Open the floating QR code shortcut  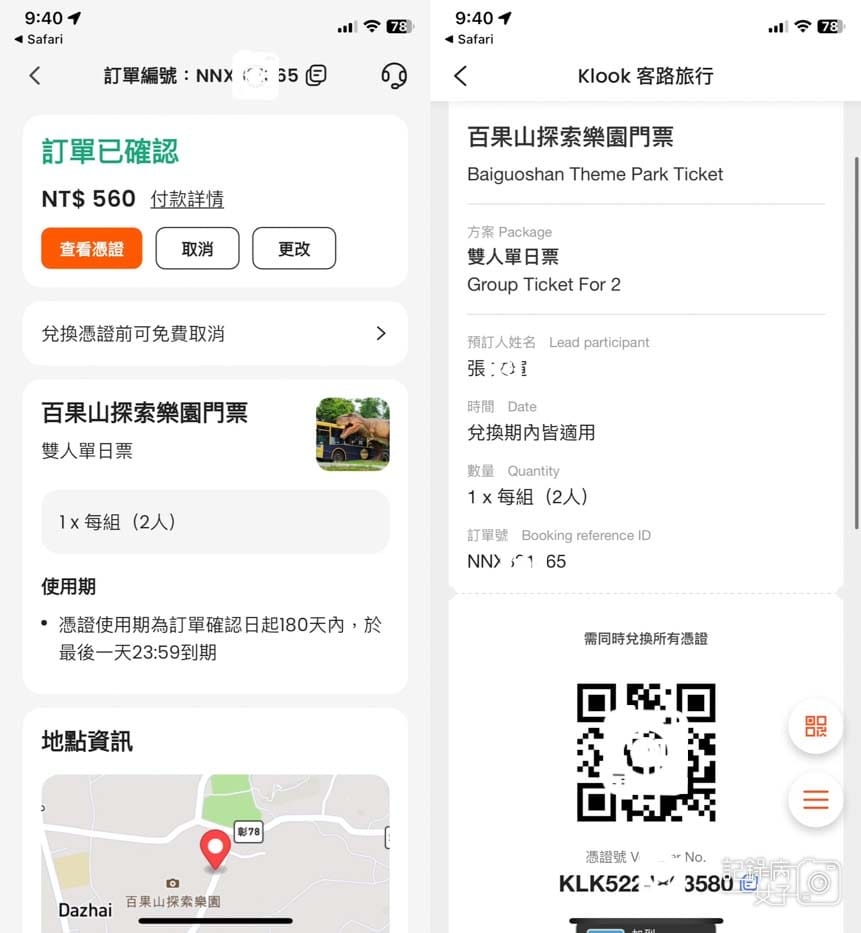click(x=815, y=727)
